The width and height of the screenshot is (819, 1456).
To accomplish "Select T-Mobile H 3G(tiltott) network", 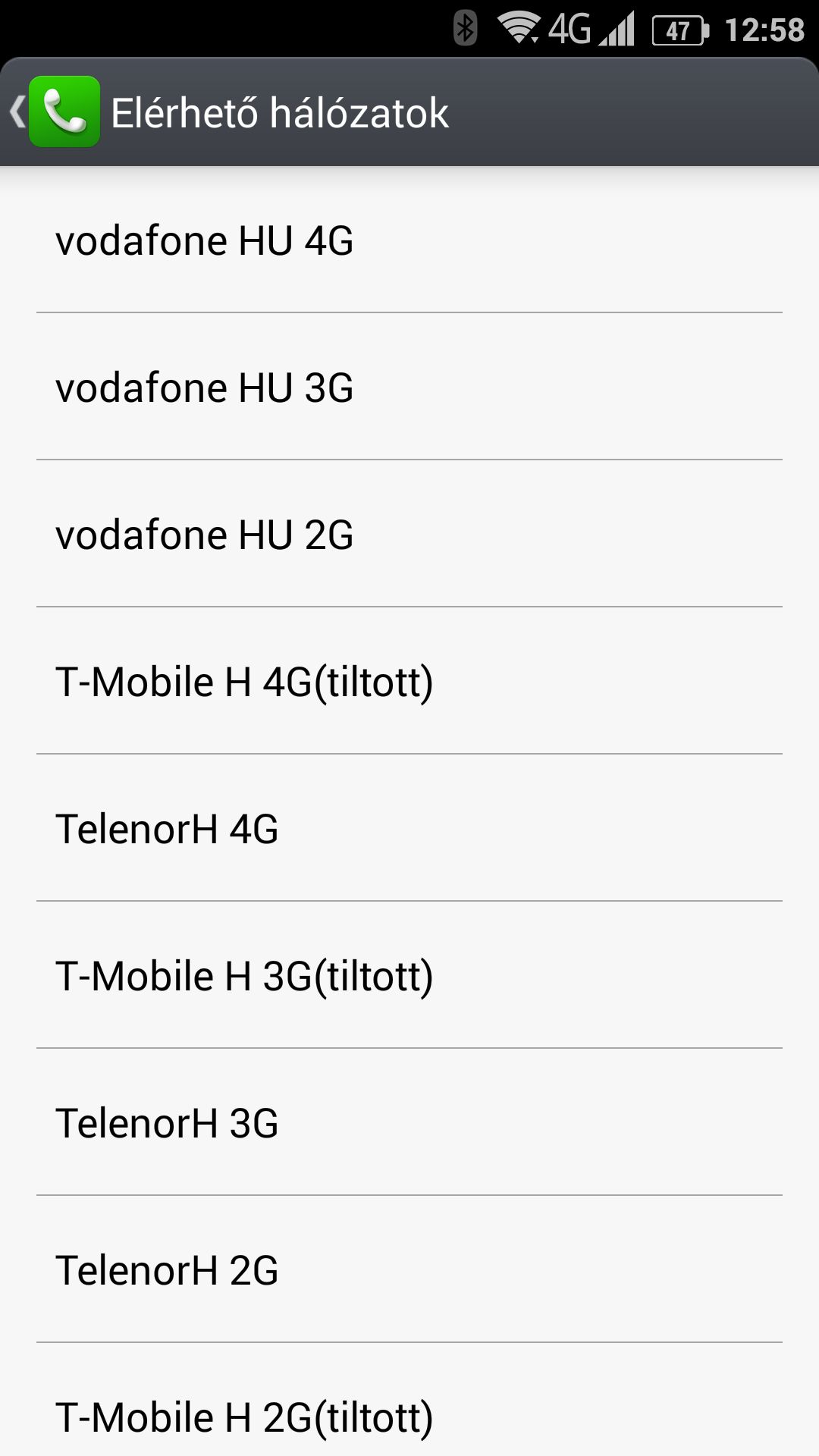I will [409, 974].
